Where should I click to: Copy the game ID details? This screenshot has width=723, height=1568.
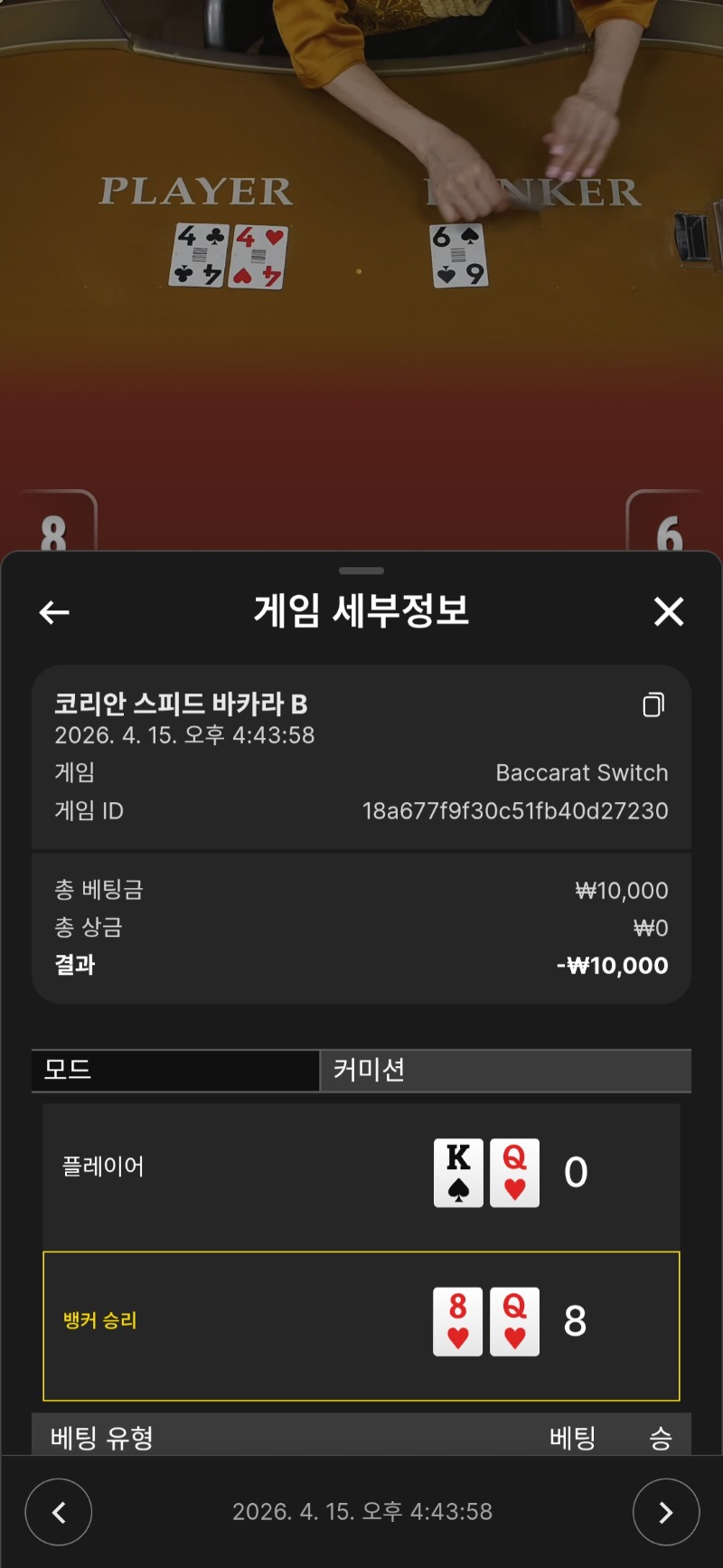pyautogui.click(x=653, y=704)
